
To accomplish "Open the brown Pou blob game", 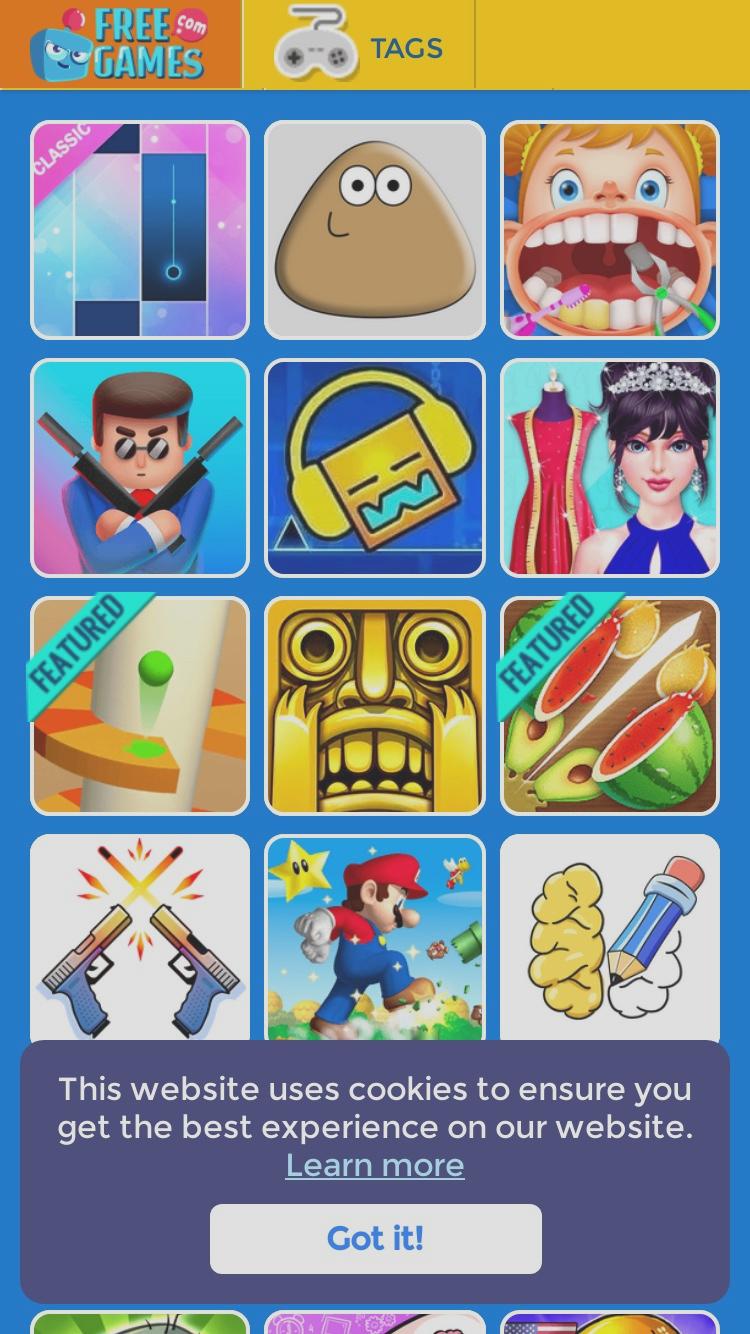I will point(375,230).
